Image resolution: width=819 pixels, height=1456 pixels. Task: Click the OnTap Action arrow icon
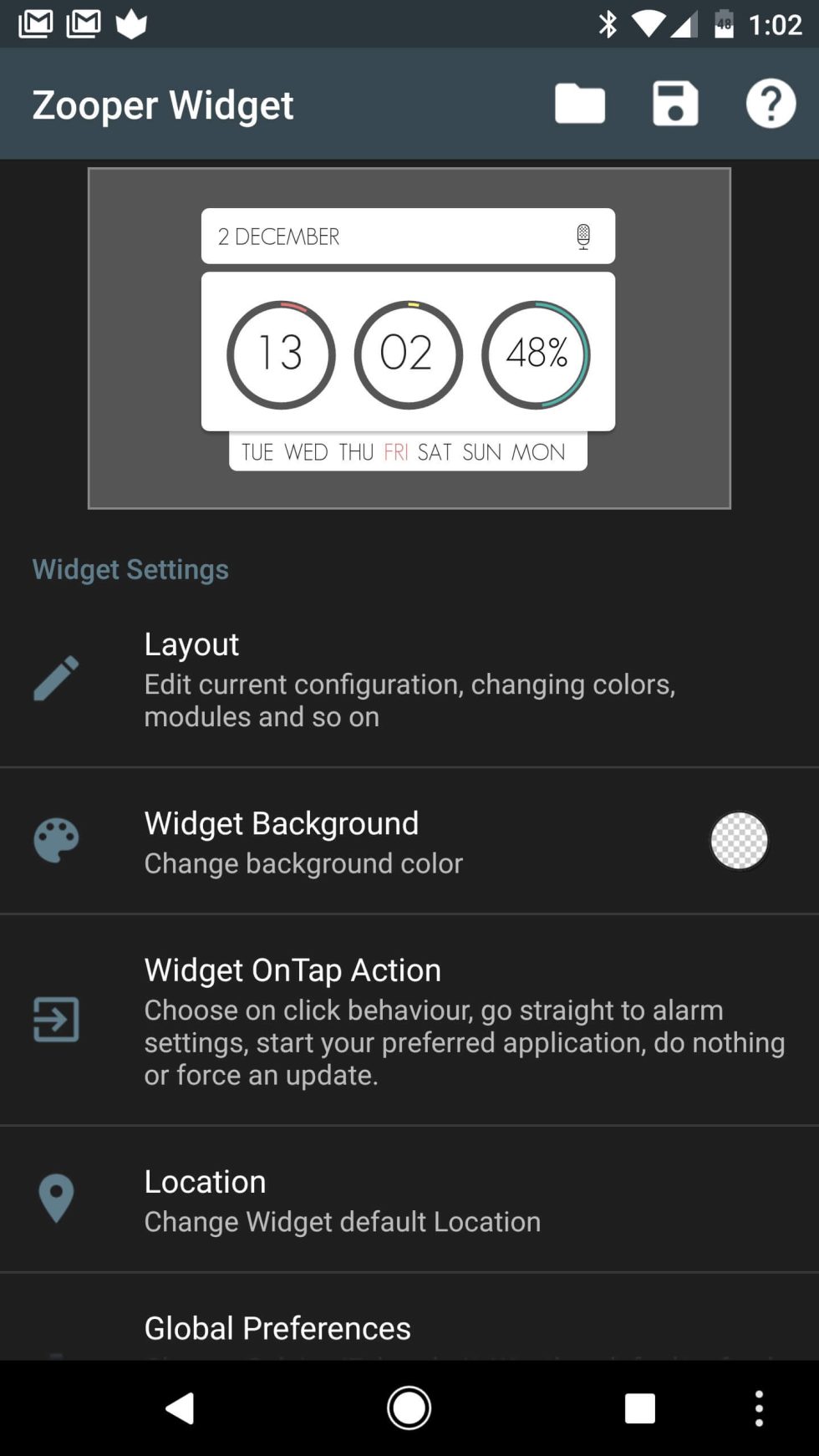[x=56, y=1021]
